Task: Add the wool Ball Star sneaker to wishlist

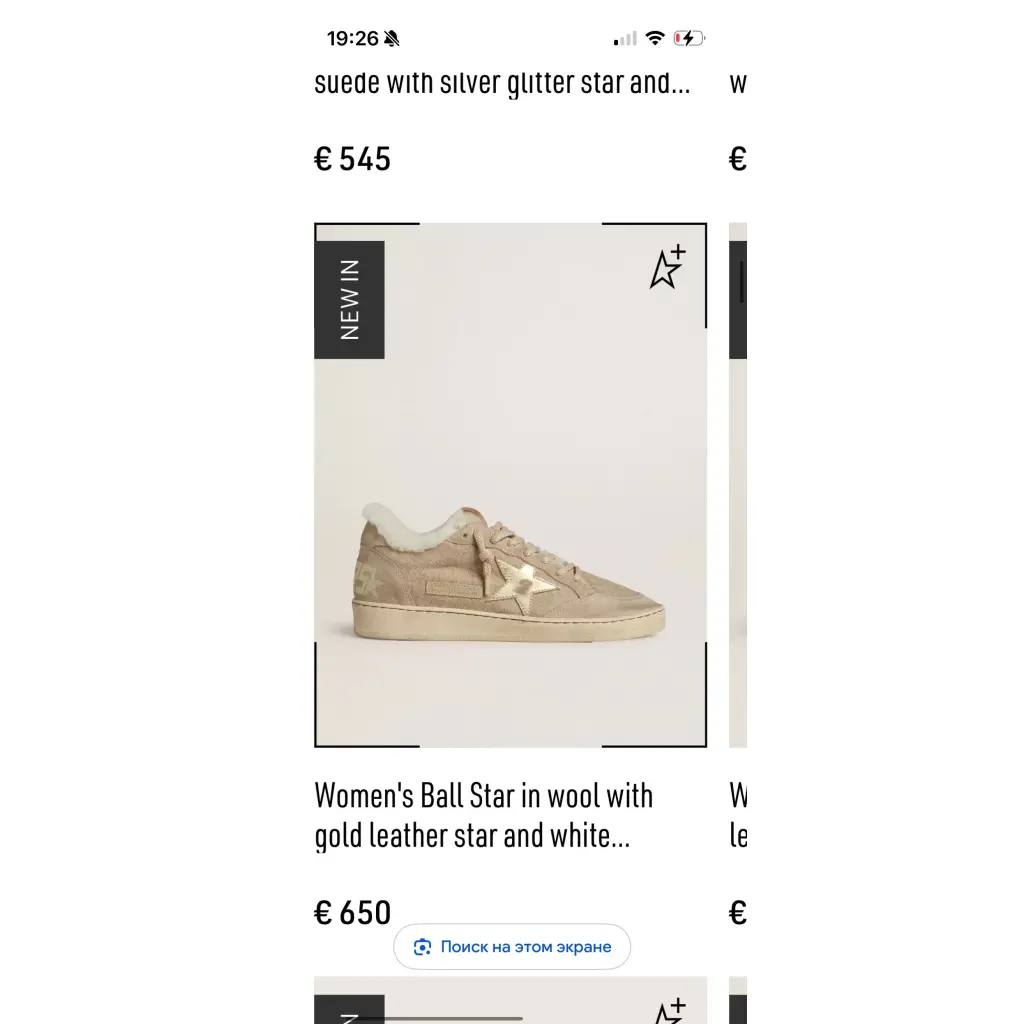Action: (667, 267)
